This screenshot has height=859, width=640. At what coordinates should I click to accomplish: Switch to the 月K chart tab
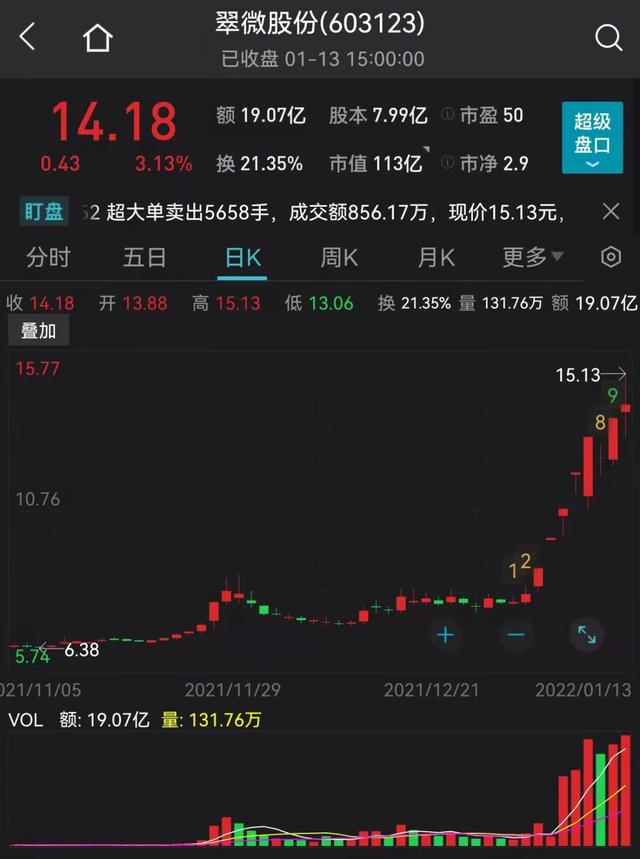(435, 257)
